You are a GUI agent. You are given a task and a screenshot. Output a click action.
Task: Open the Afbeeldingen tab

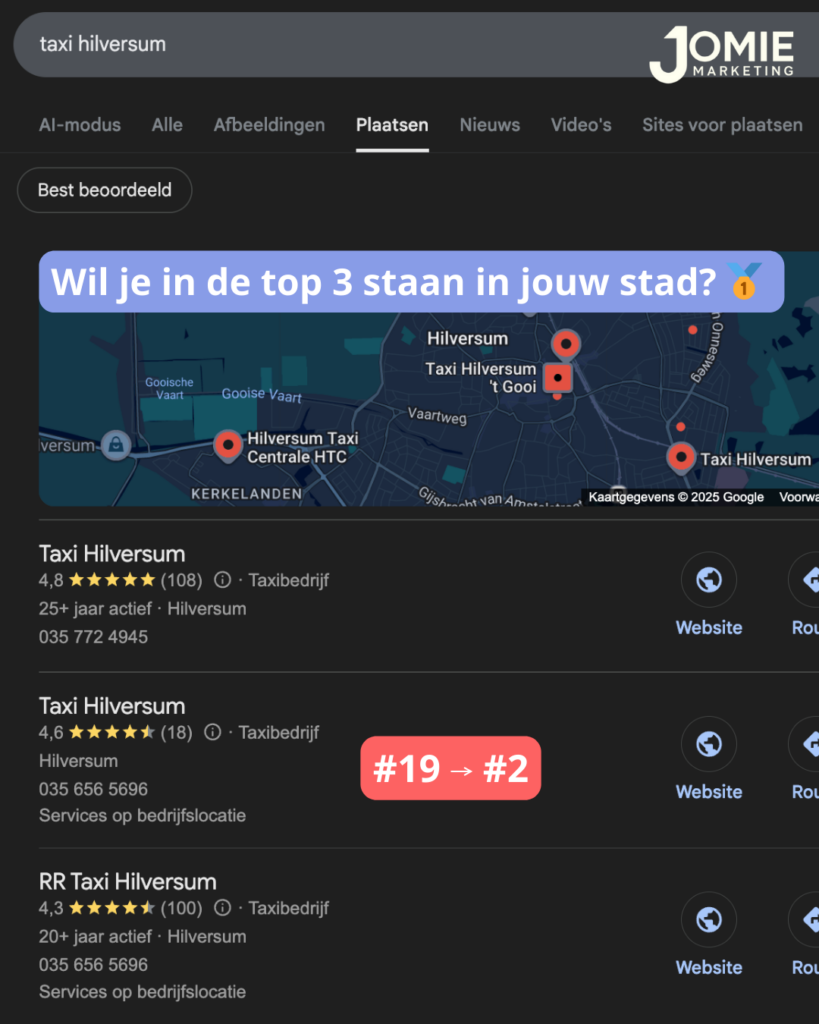[x=269, y=125]
